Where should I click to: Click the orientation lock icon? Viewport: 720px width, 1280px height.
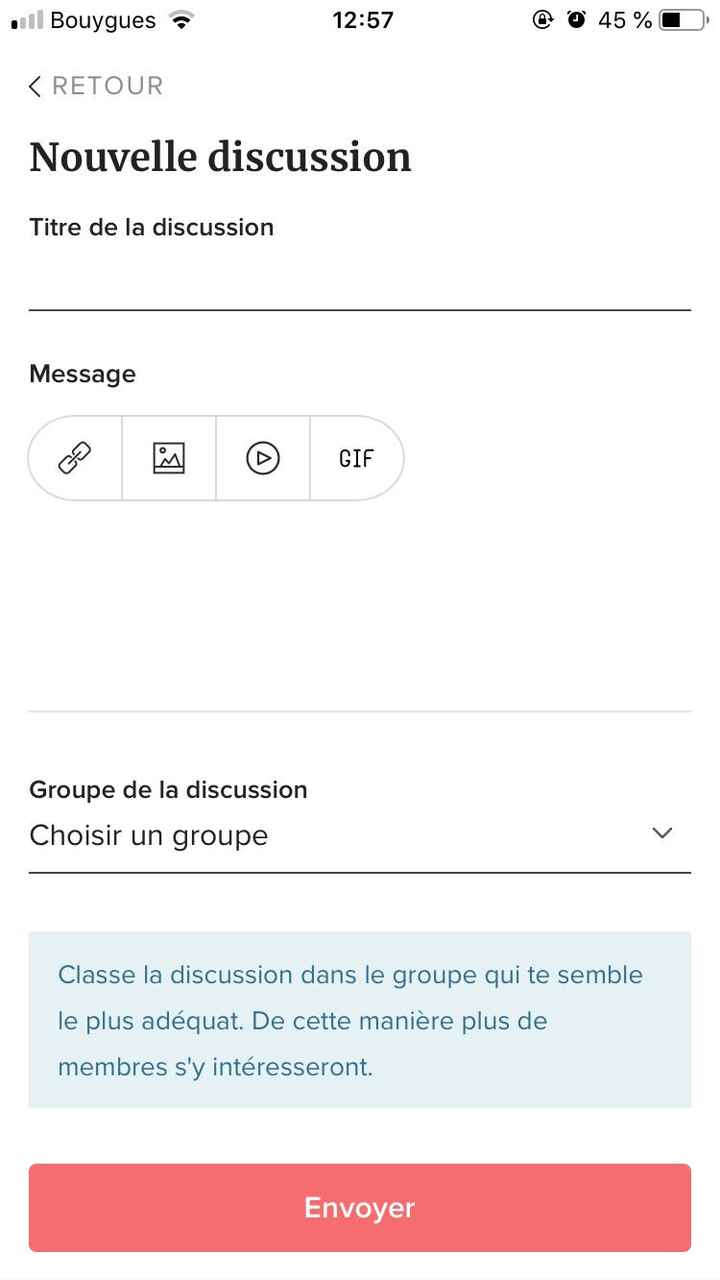[x=543, y=19]
